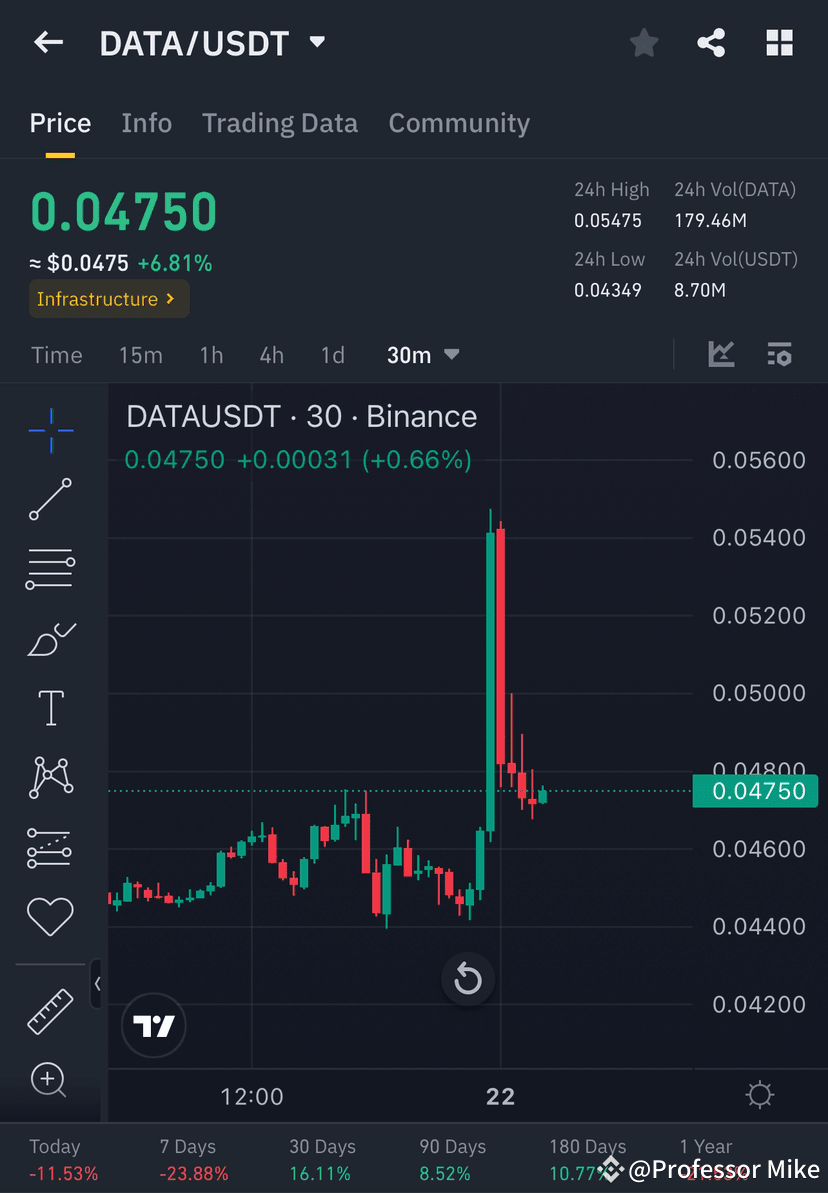Select the trend line drawing tool
This screenshot has width=828, height=1193.
tap(50, 500)
